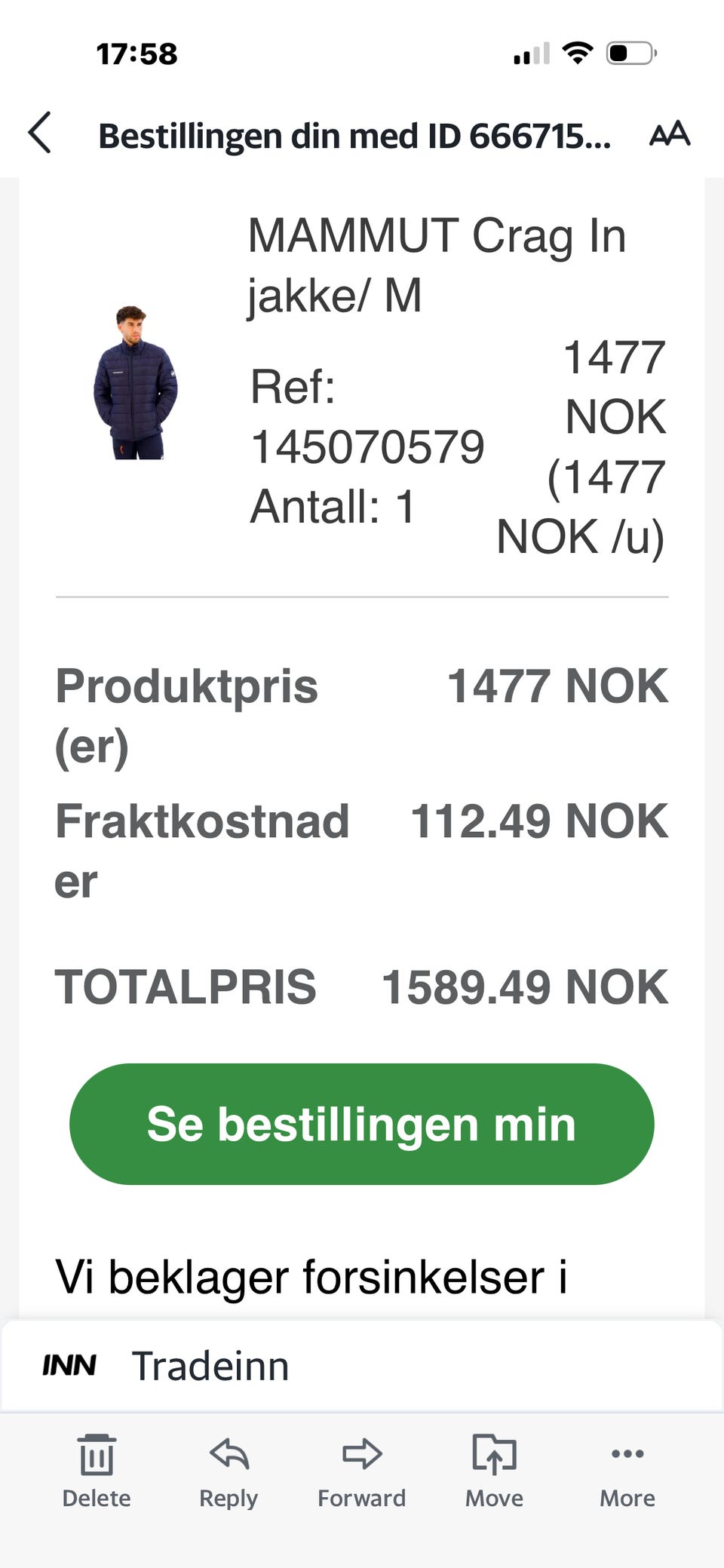
Task: Move the email to a folder
Action: [x=494, y=1471]
